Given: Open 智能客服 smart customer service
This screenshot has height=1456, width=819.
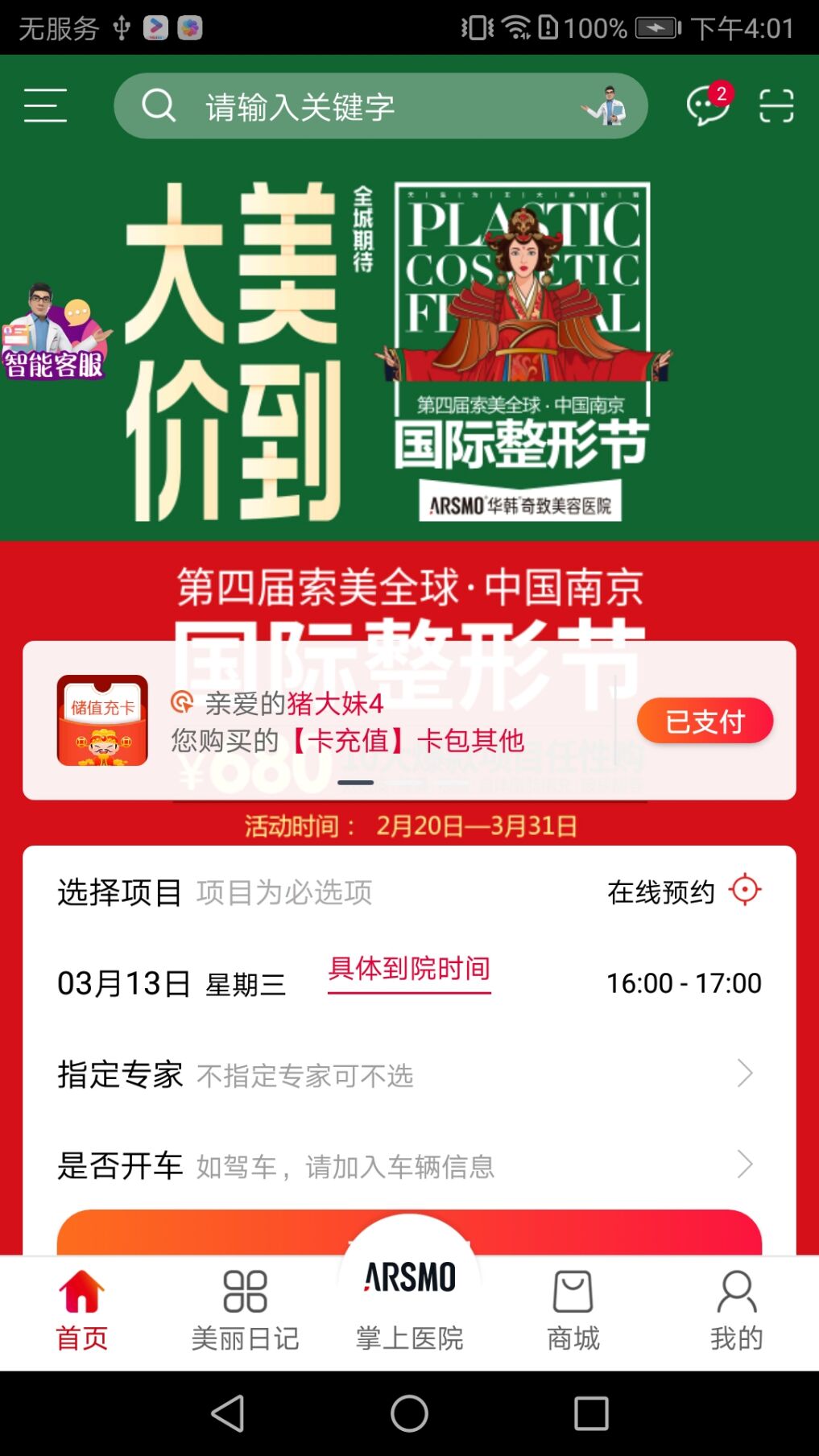Looking at the screenshot, I should (x=55, y=332).
